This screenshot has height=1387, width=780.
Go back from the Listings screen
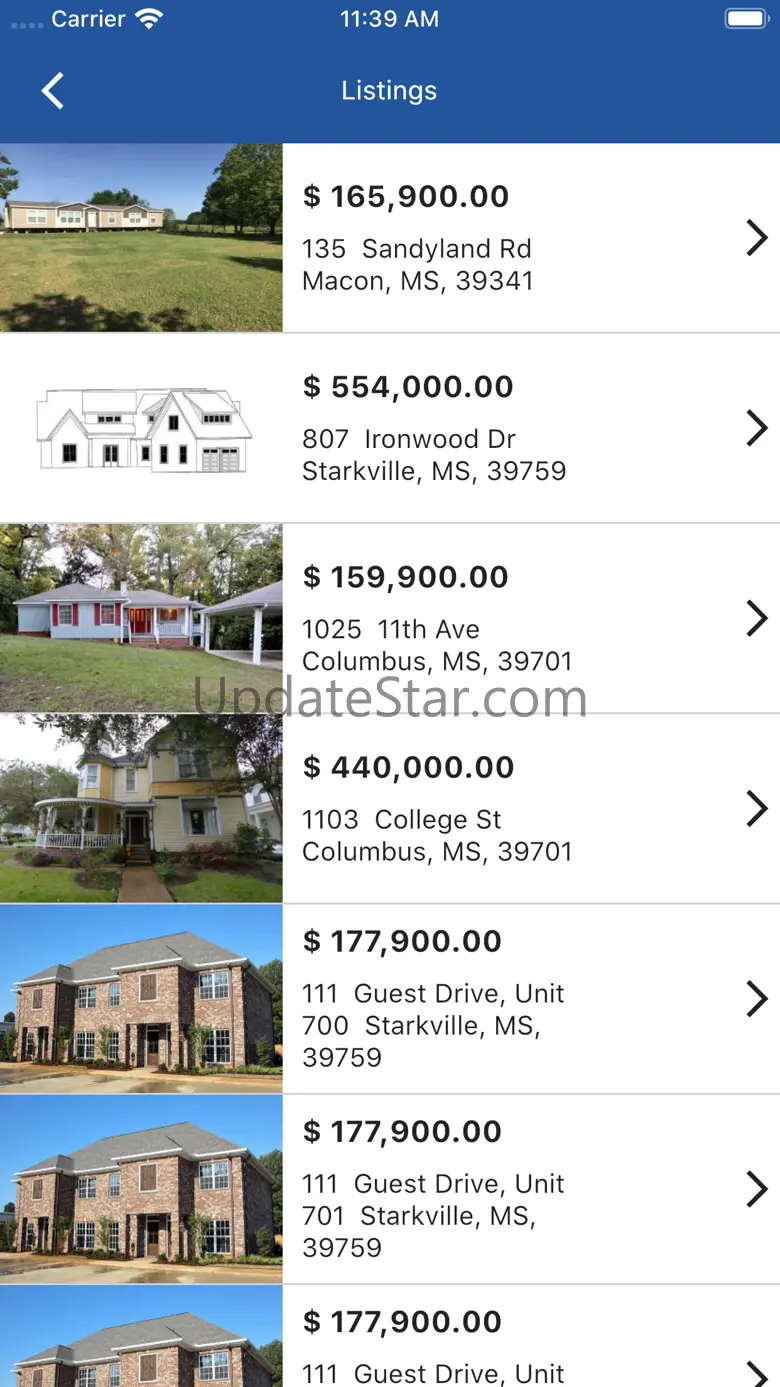point(52,91)
